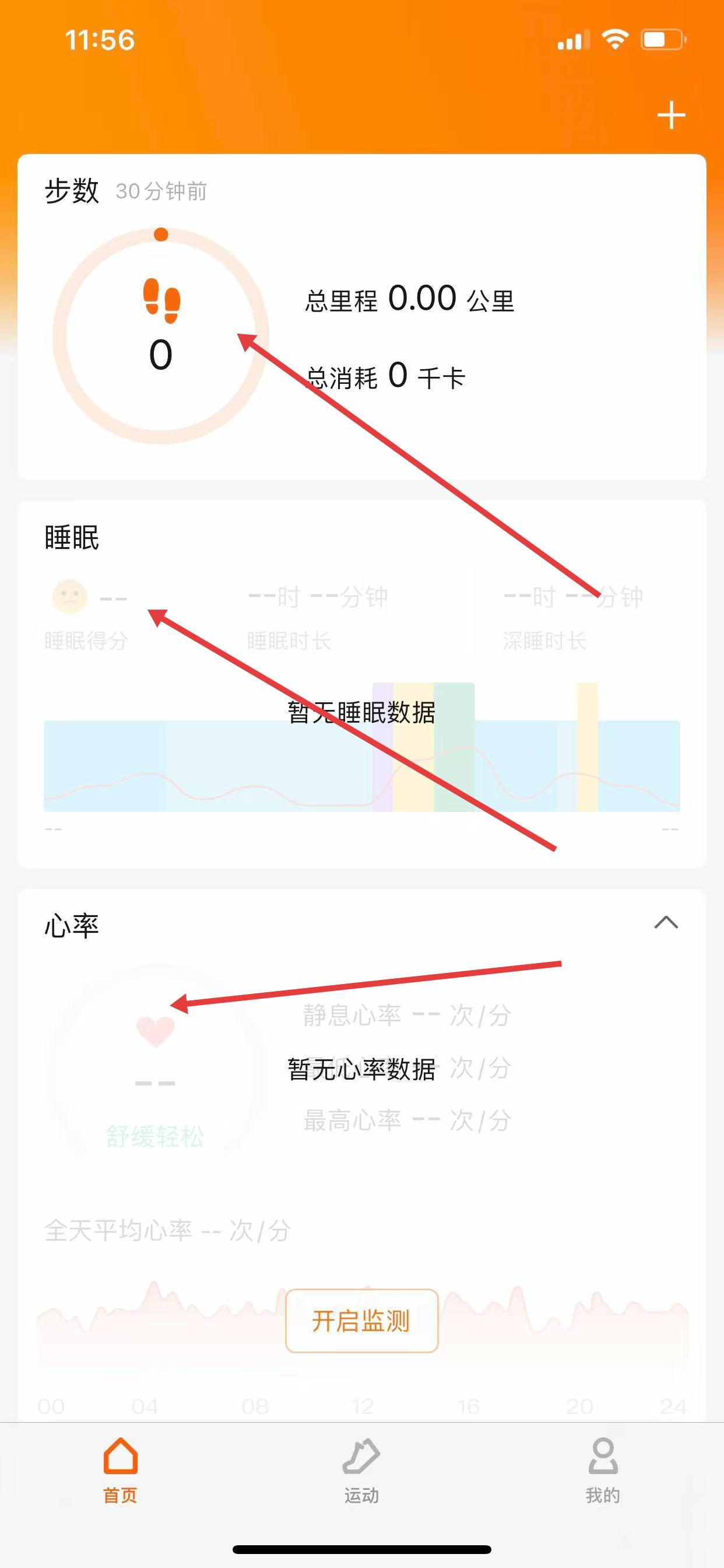This screenshot has height=1568, width=724.
Task: Open the 睡眠 sleep card
Action: point(361,682)
